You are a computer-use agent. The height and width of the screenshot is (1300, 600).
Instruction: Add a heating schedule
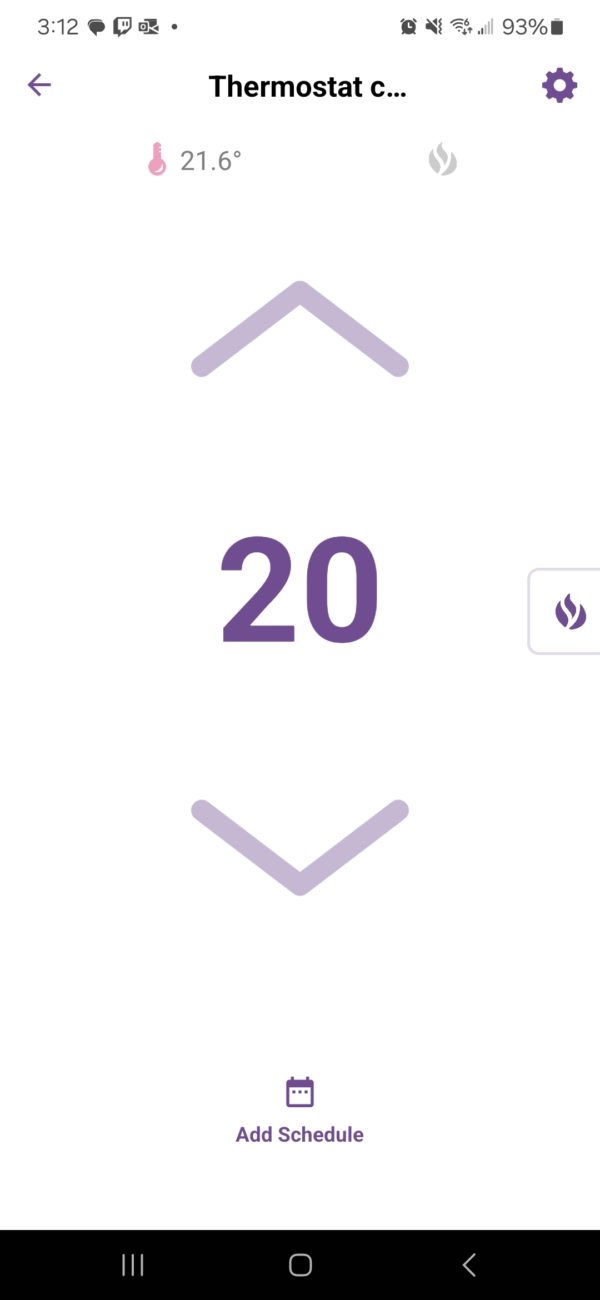click(x=300, y=1110)
